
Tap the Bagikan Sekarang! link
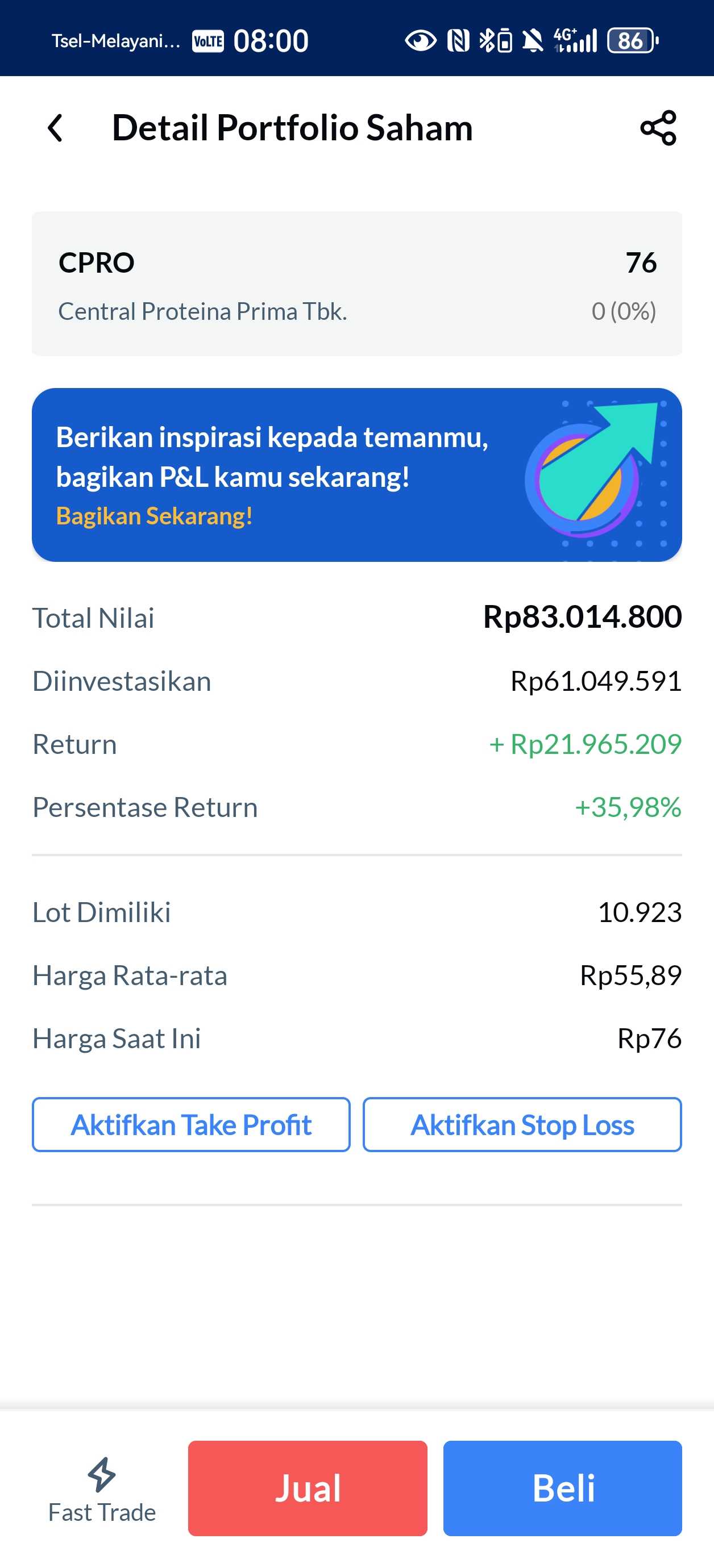(154, 516)
